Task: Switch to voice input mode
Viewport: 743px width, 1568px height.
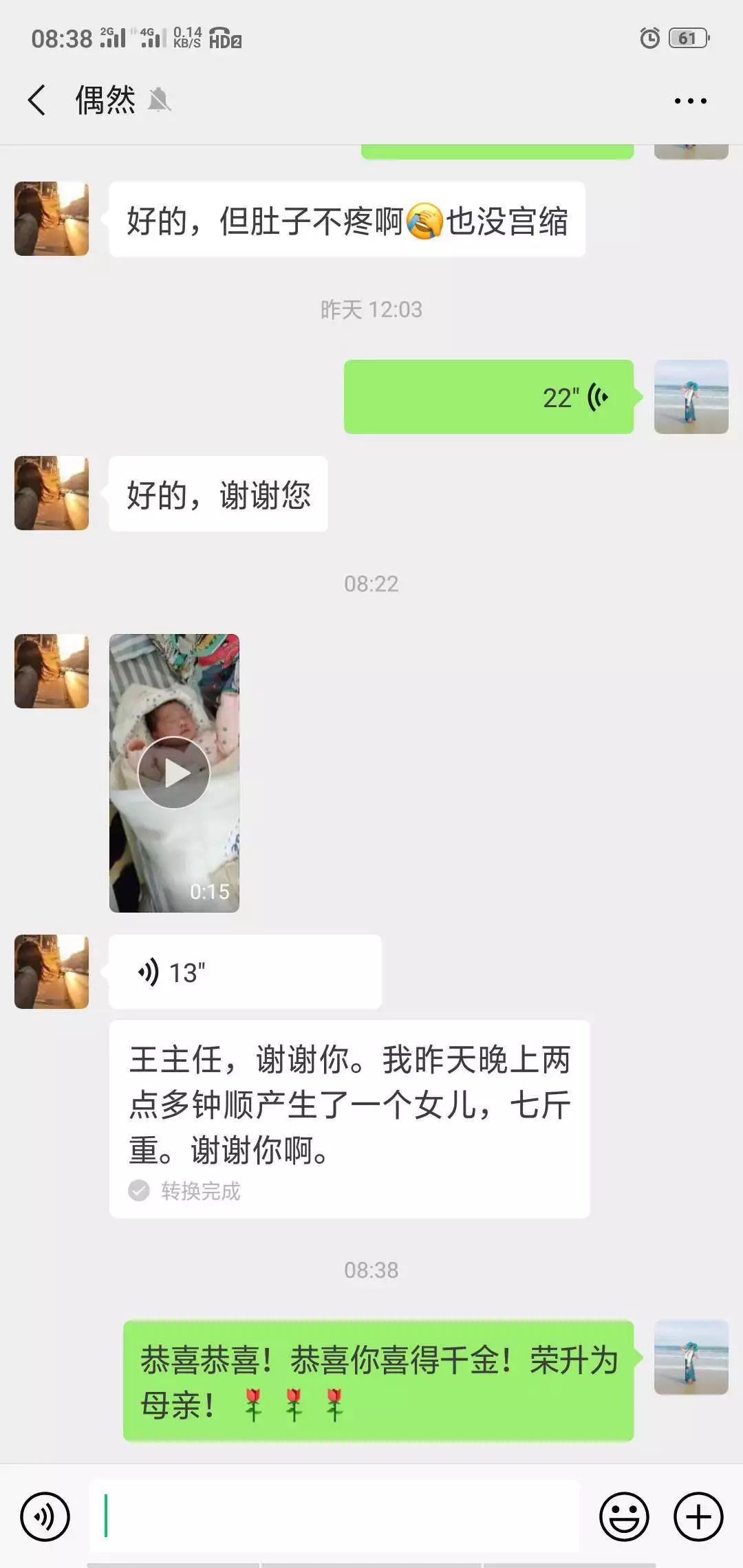Action: (45, 1516)
